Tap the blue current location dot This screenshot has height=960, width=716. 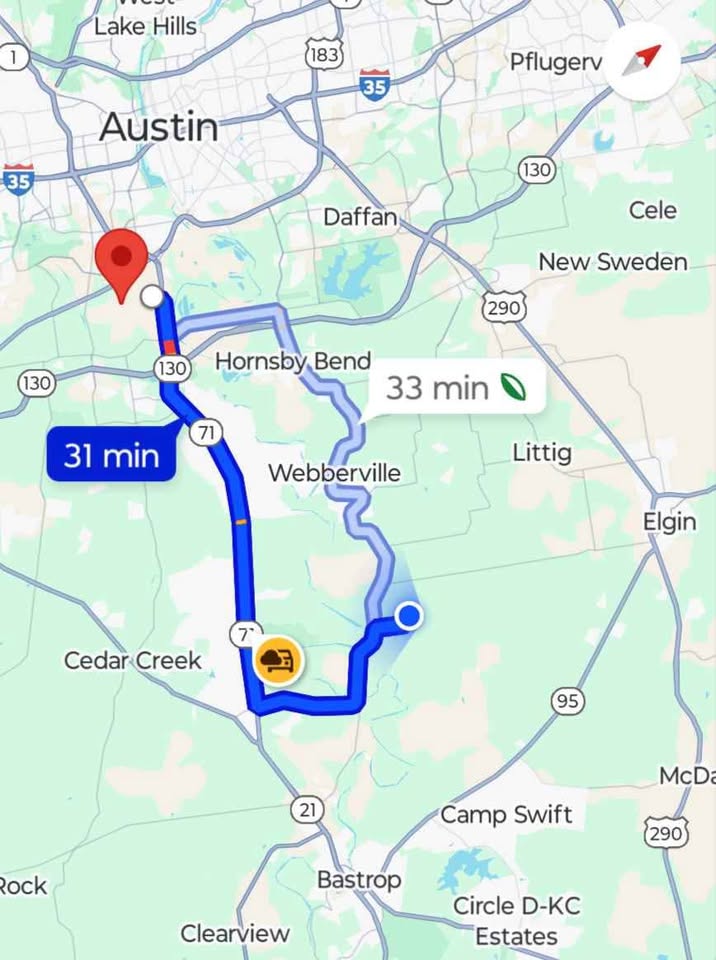tap(408, 617)
